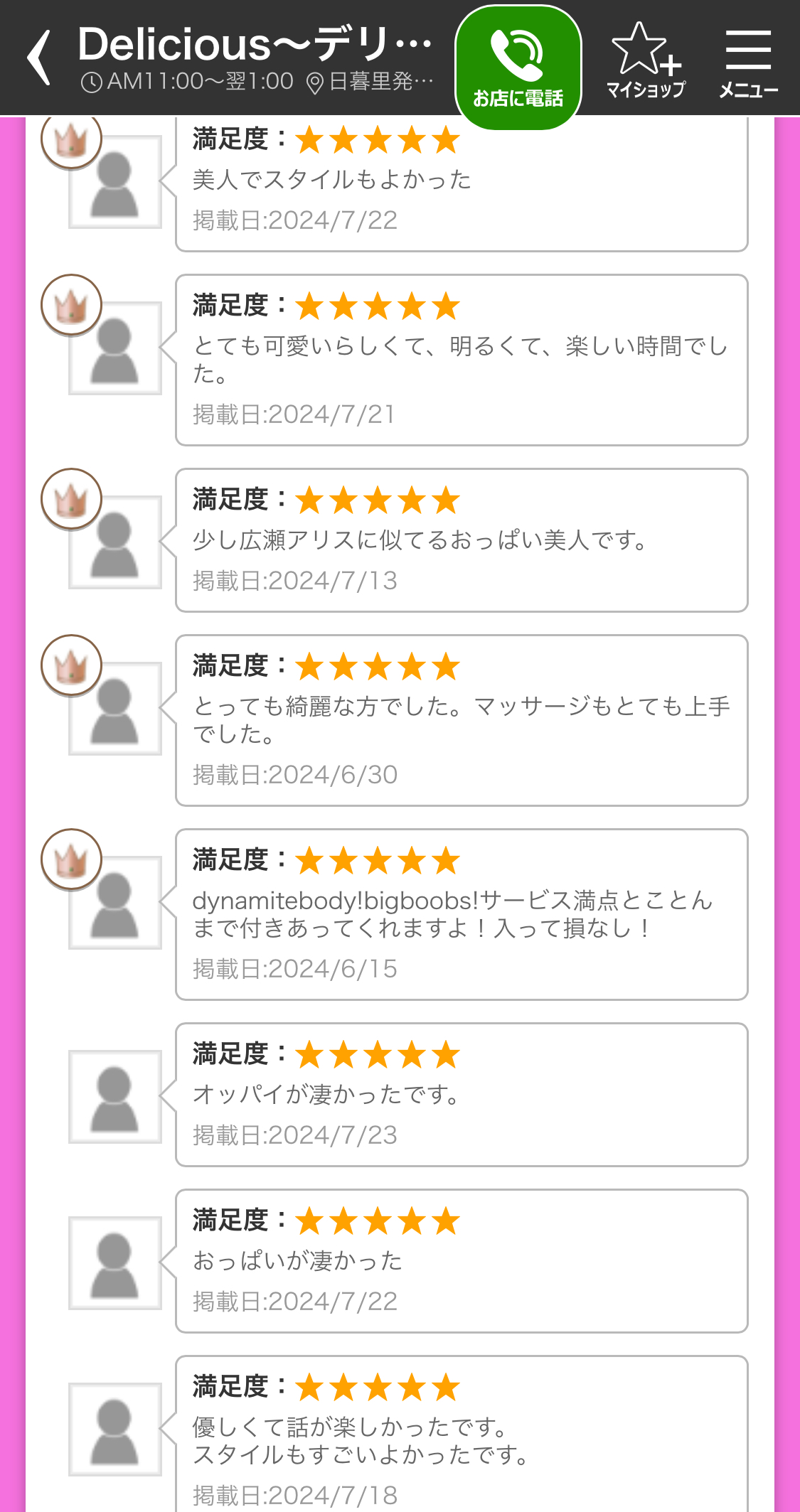Screen dimensions: 800x1512
Task: Add shop to マイショップ
Action: pos(646,60)
